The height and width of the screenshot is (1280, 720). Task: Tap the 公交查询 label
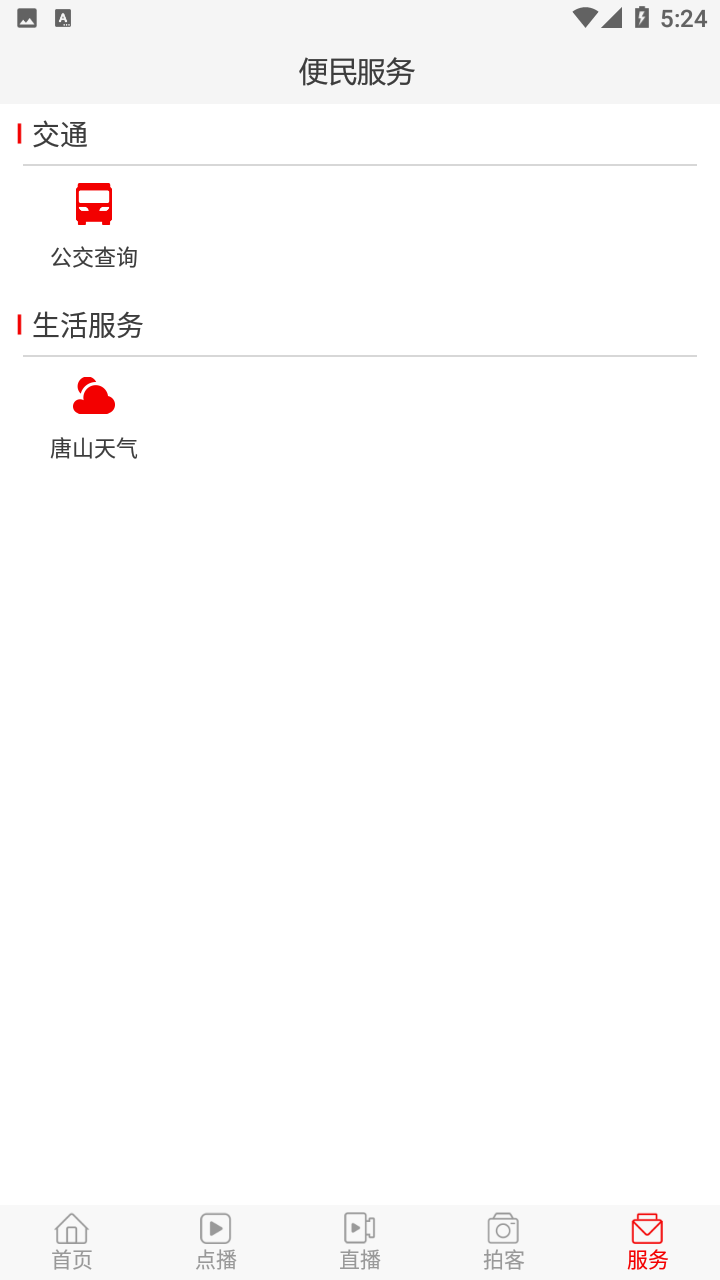coord(94,257)
